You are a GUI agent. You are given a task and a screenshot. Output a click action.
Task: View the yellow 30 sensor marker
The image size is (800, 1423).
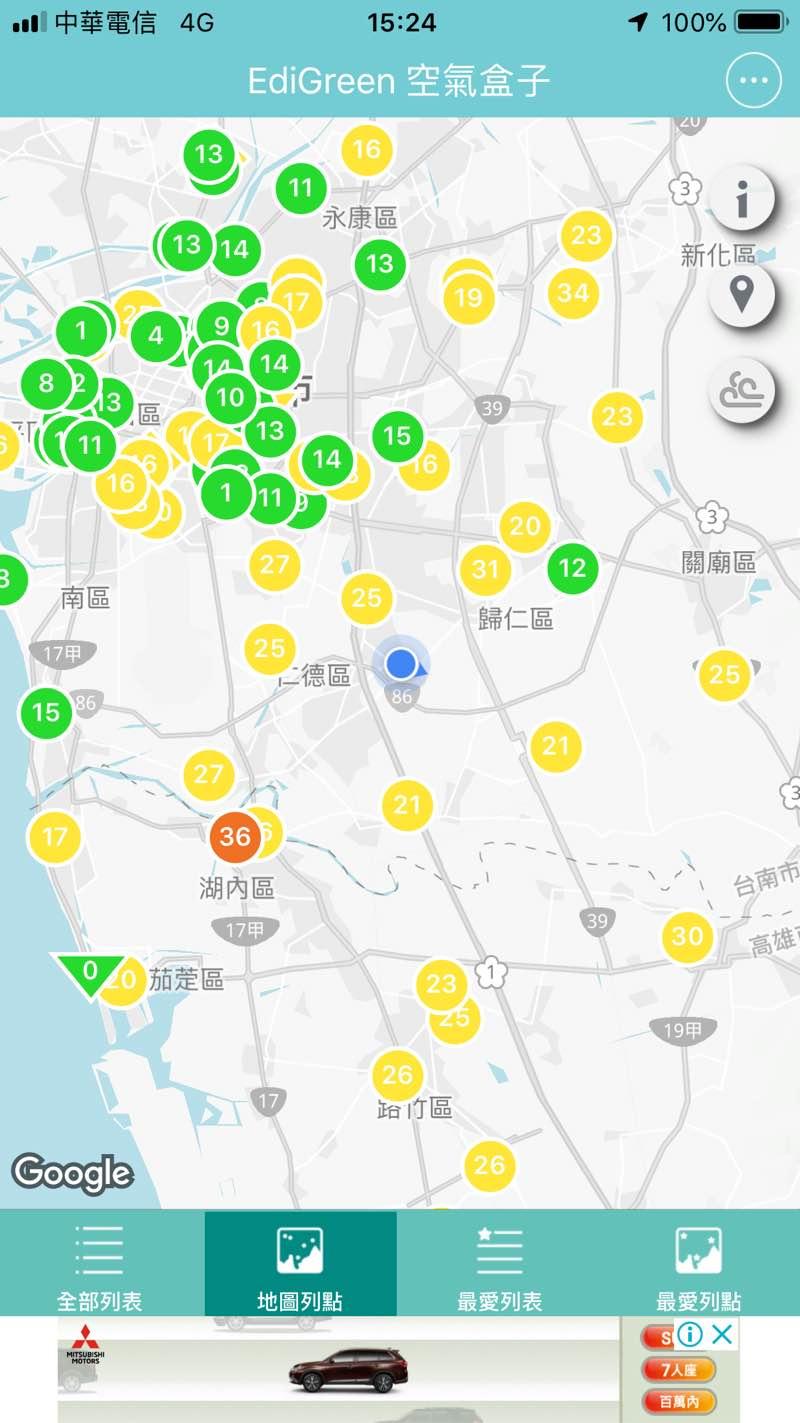click(x=687, y=936)
